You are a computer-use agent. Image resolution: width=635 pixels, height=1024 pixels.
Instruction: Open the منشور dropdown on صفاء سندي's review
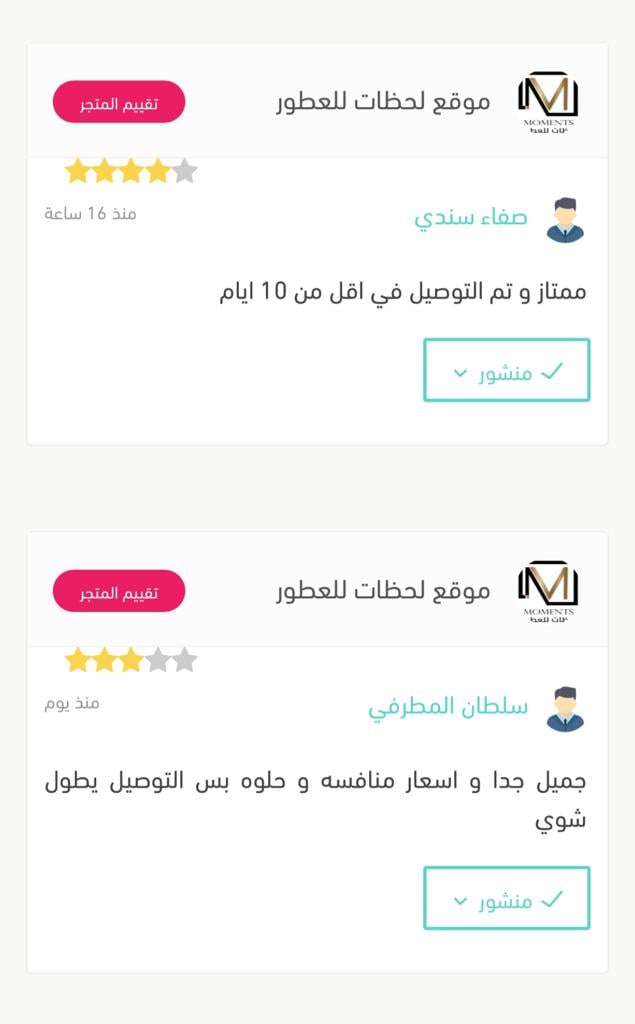tap(506, 371)
